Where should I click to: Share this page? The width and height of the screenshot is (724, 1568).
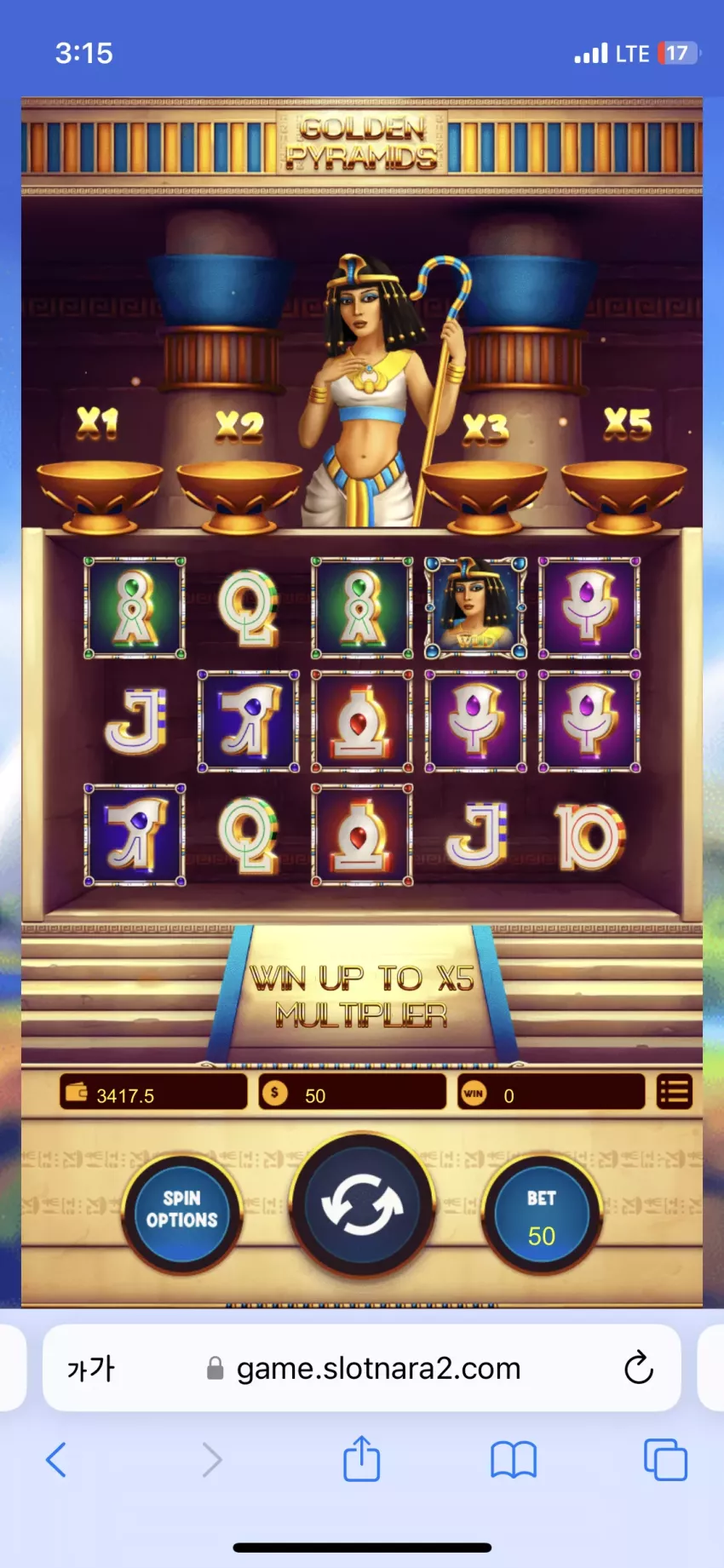362,1457
